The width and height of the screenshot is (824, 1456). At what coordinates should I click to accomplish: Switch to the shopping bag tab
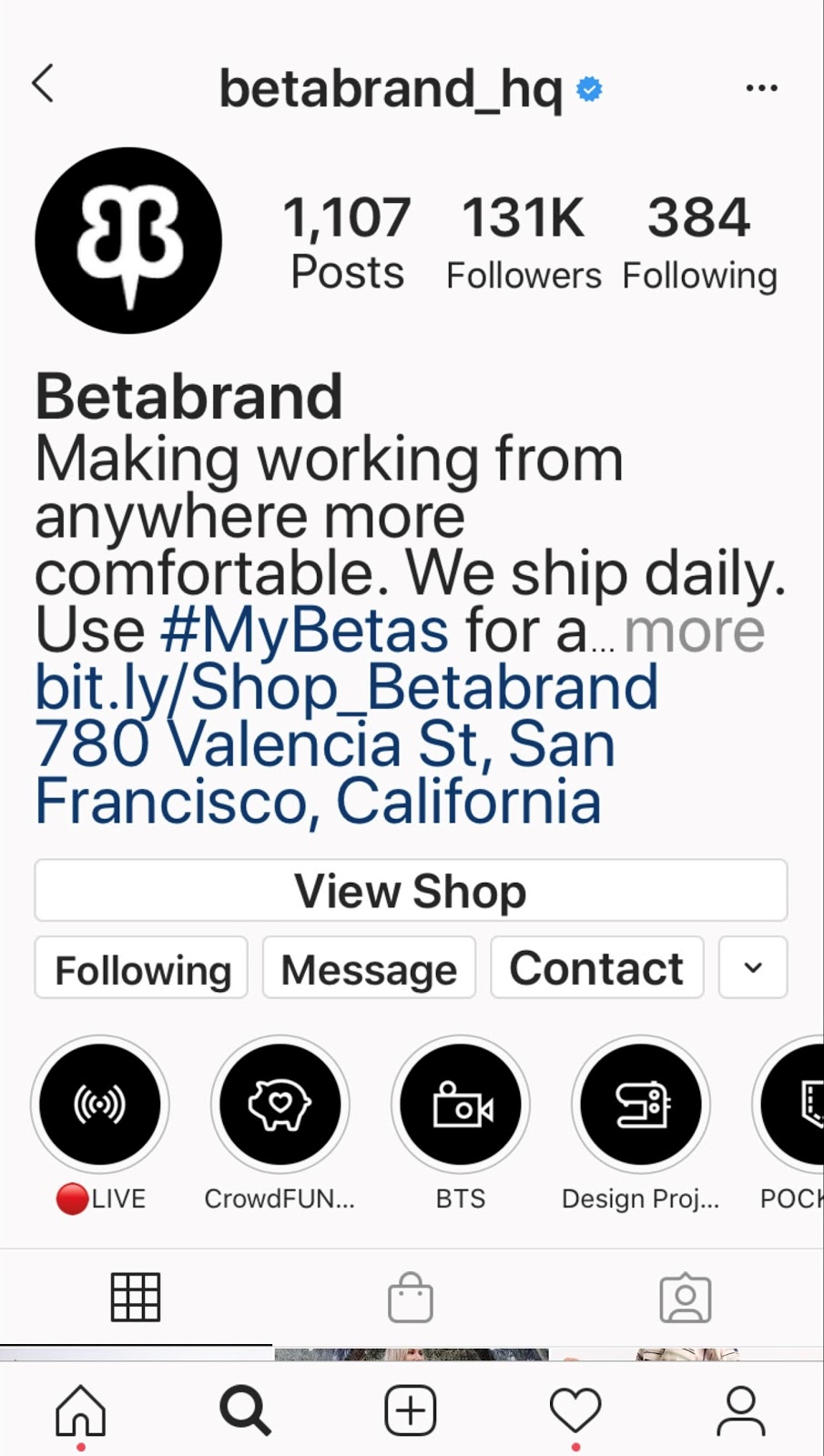click(x=410, y=1297)
